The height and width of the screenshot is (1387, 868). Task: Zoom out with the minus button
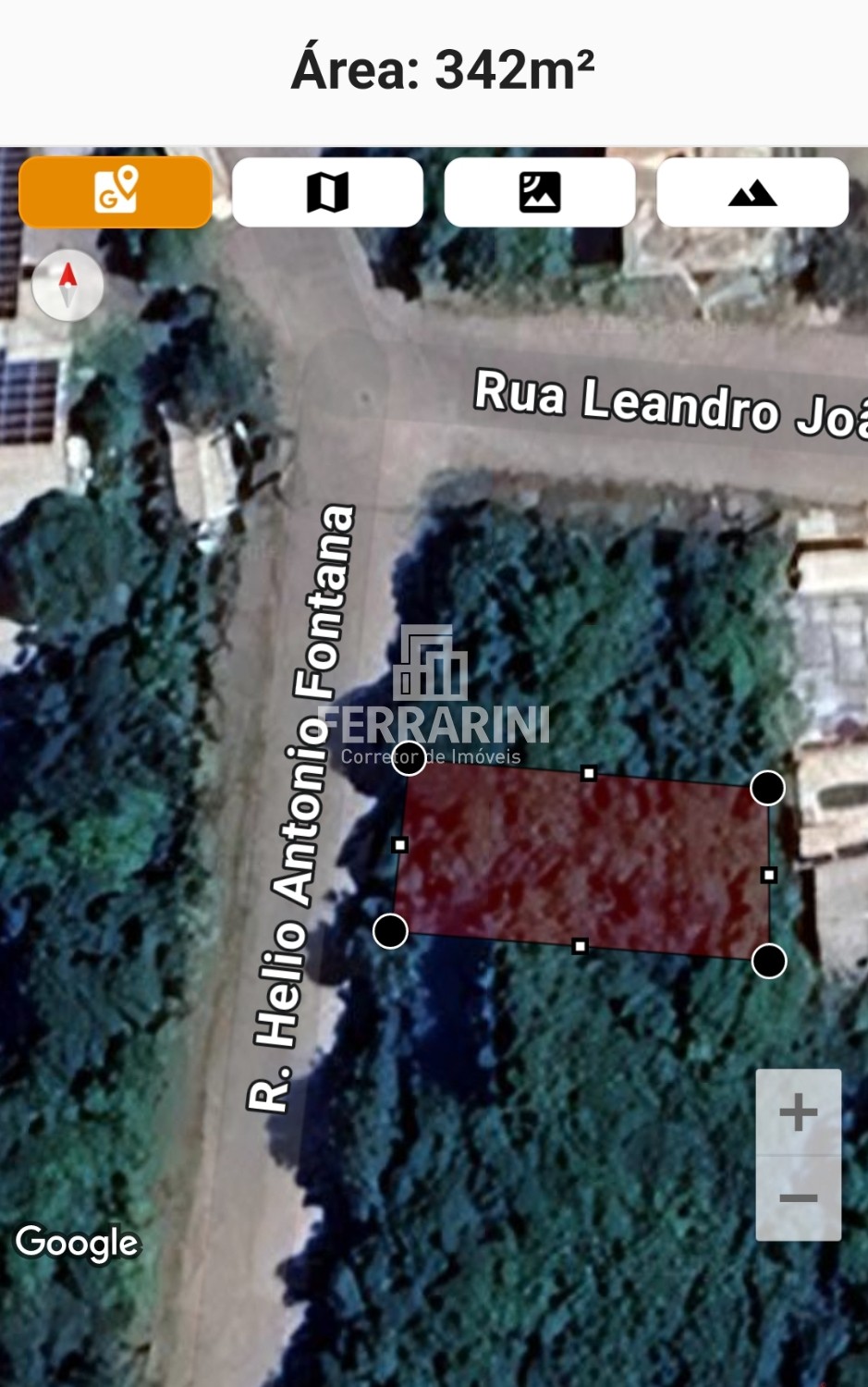(x=798, y=1198)
